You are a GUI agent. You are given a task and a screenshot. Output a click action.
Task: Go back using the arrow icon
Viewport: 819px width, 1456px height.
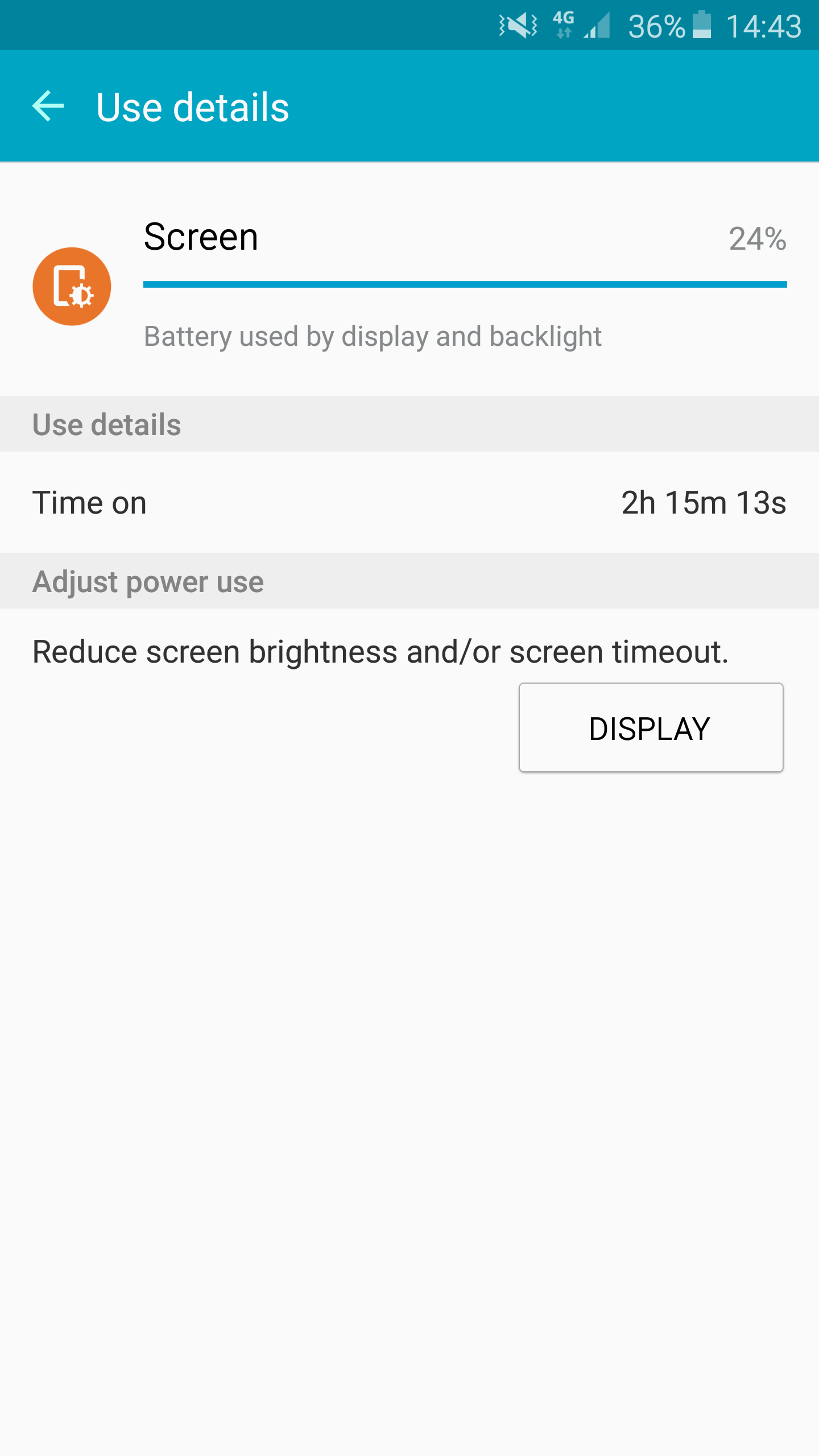pyautogui.click(x=48, y=106)
